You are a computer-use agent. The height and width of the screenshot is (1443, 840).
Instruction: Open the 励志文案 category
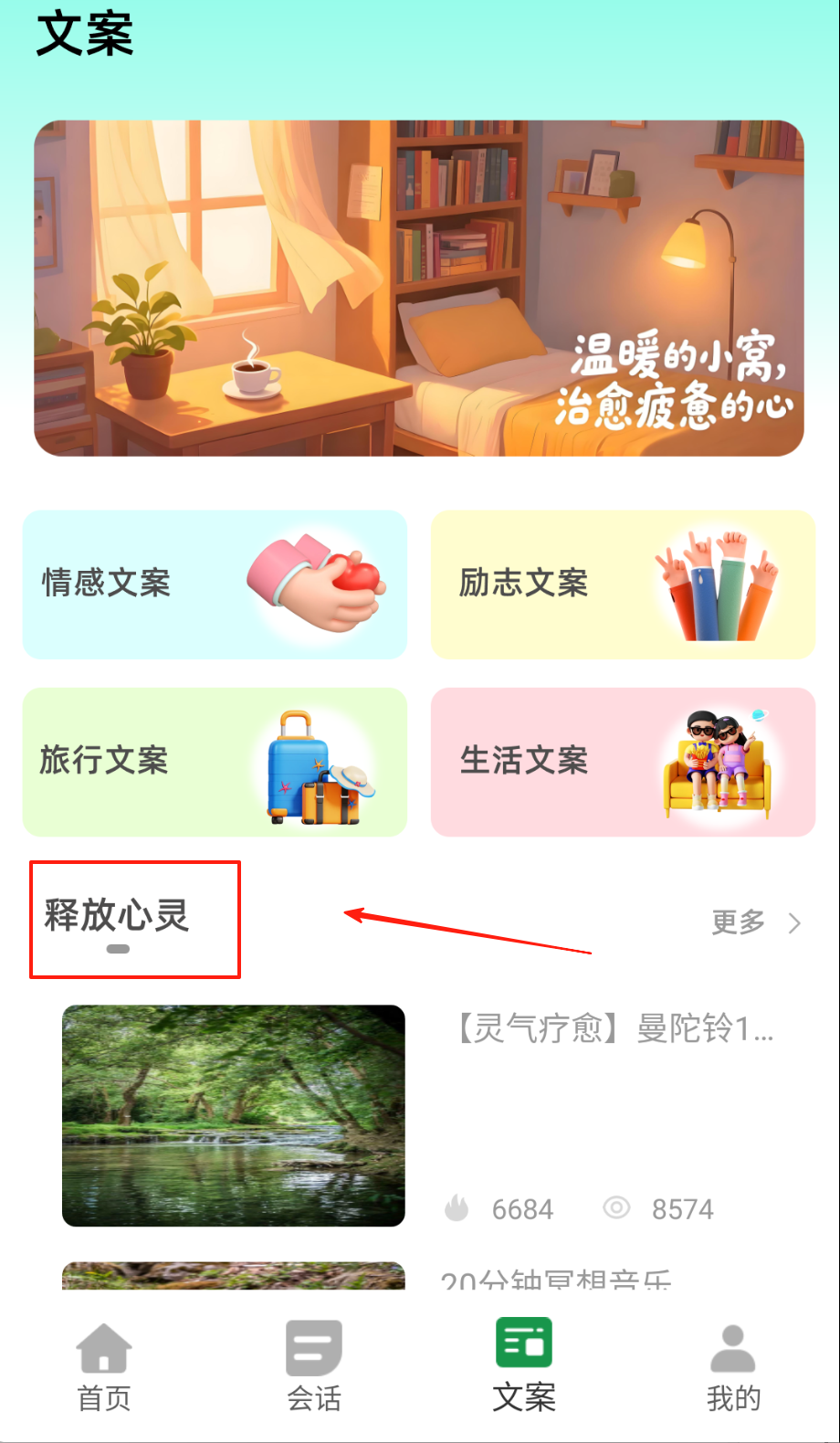tap(623, 585)
